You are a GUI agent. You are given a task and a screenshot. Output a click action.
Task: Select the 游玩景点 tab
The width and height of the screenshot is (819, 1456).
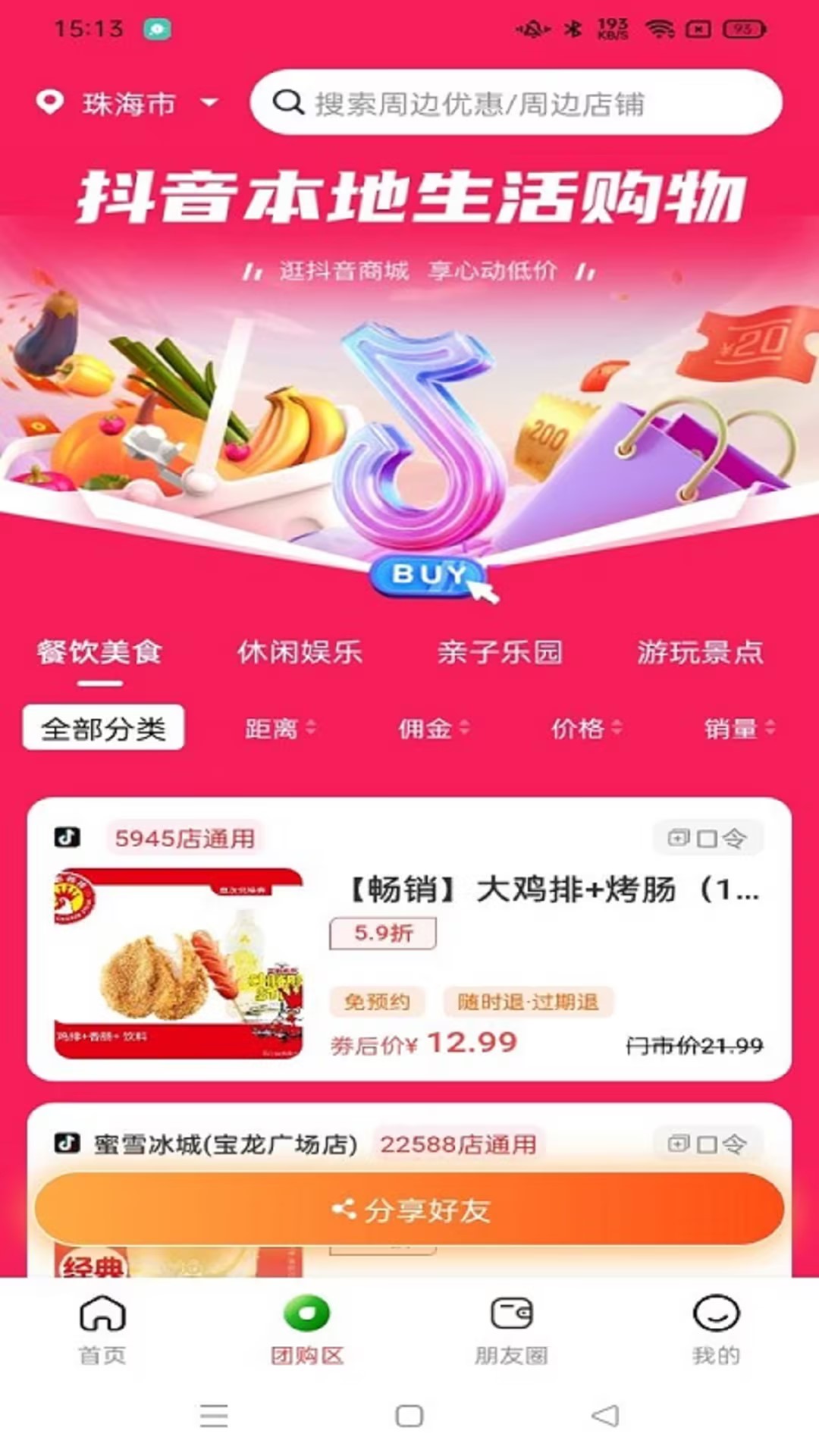click(x=700, y=652)
